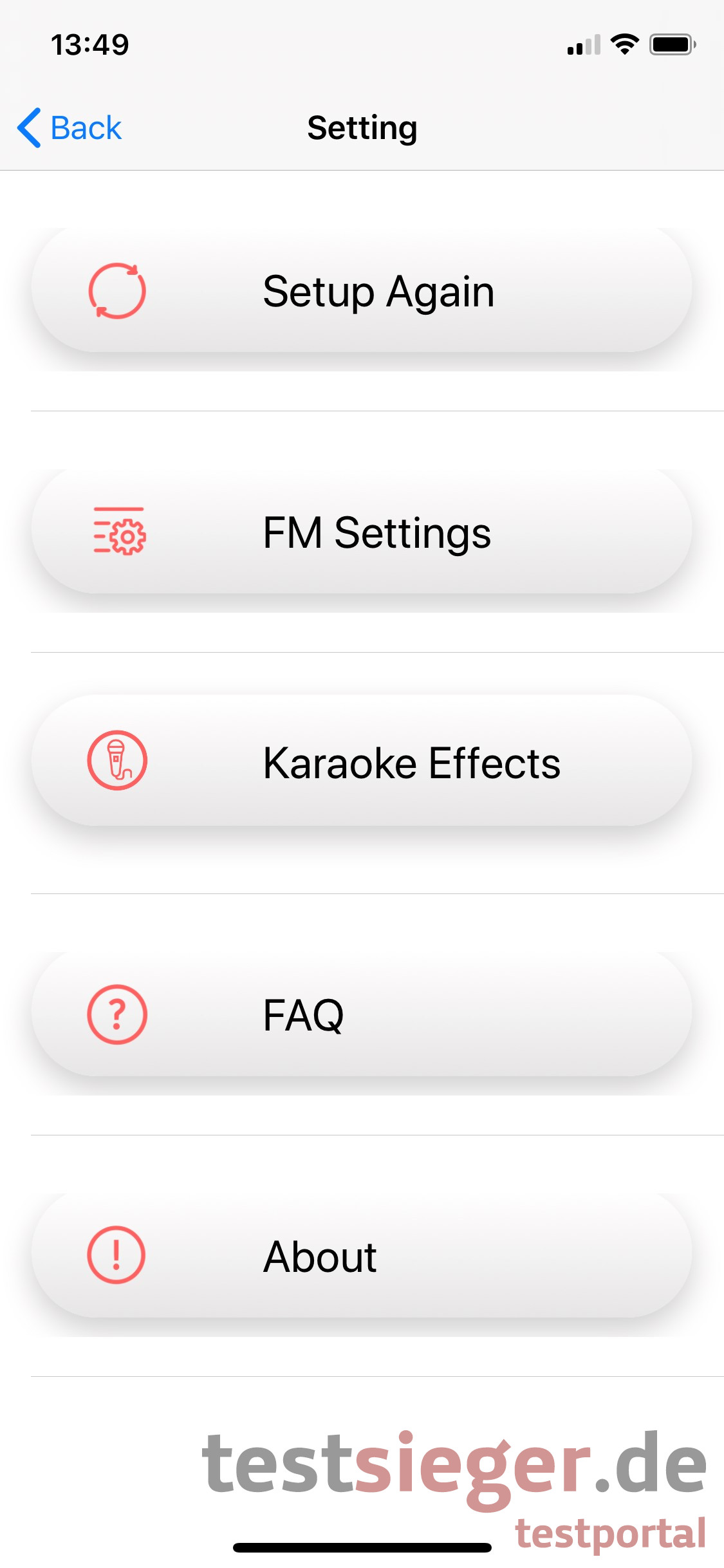724x1568 pixels.
Task: Go back from the Setting screen
Action: (x=70, y=127)
